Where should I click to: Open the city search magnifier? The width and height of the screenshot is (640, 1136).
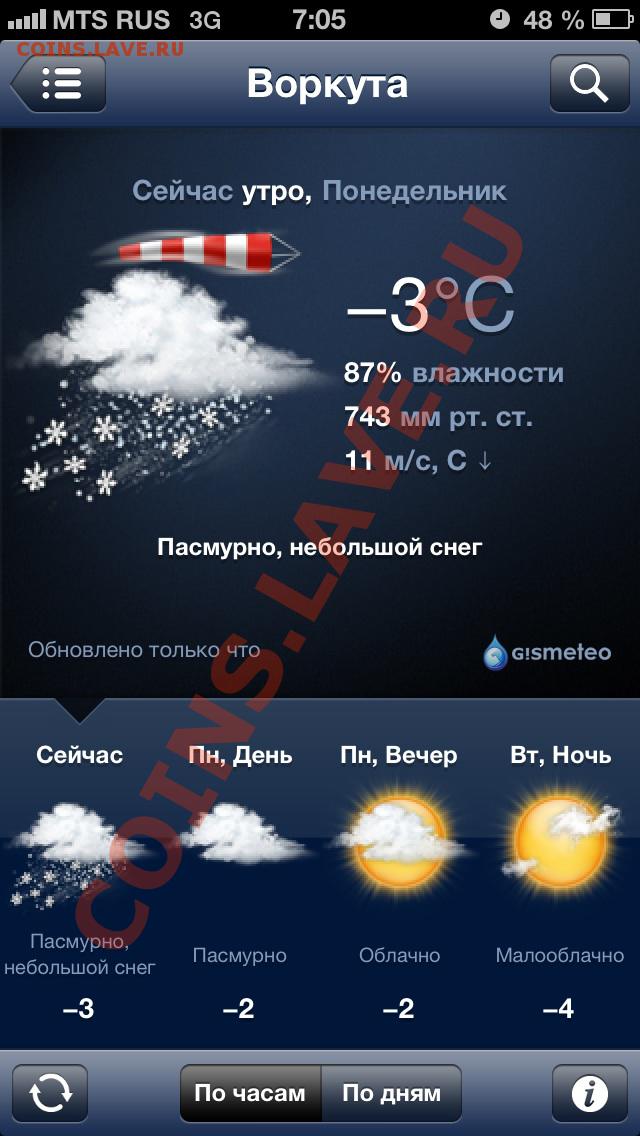click(x=589, y=84)
